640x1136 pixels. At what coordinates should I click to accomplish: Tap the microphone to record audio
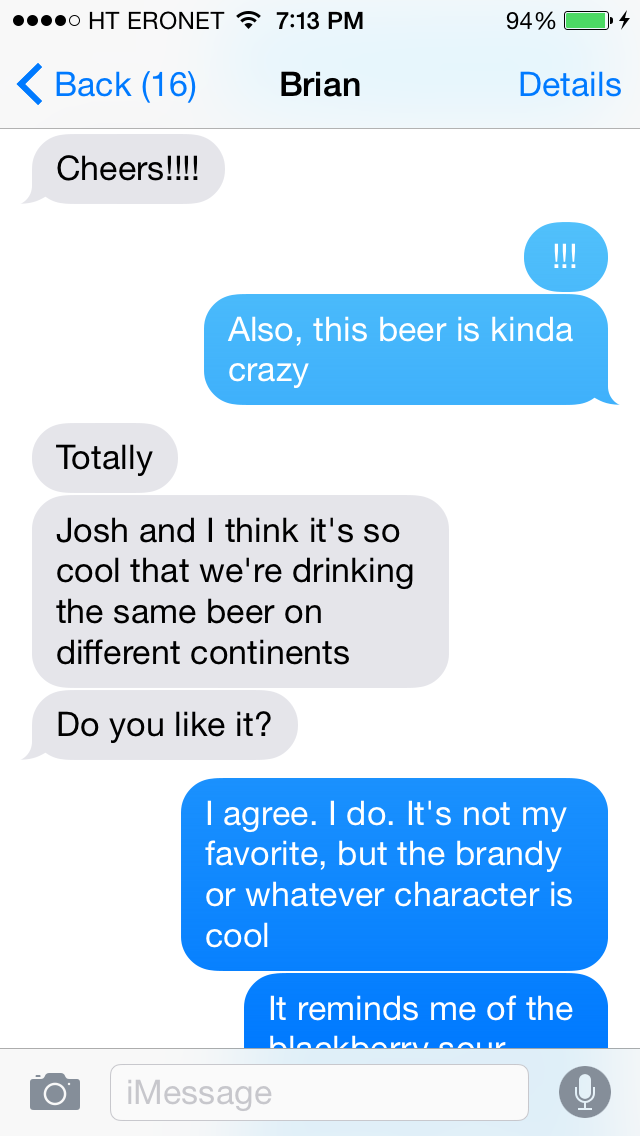pyautogui.click(x=584, y=1092)
